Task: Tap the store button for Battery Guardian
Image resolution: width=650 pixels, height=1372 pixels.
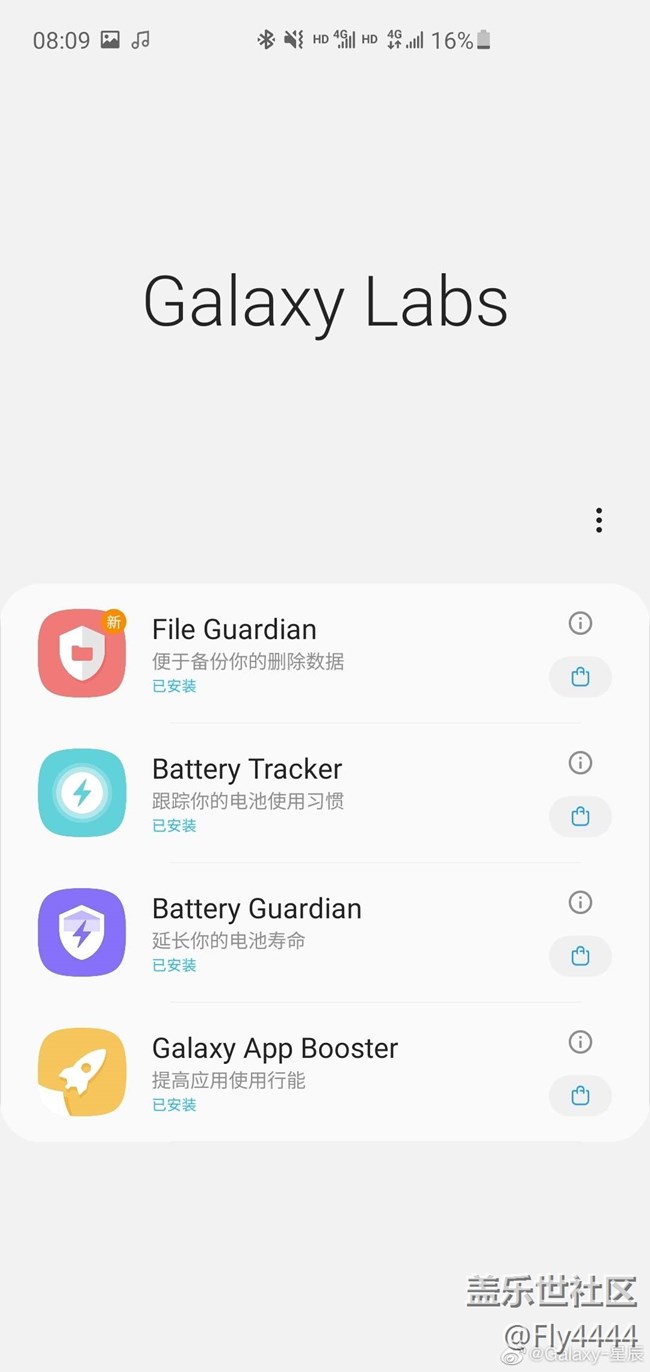Action: [x=580, y=956]
